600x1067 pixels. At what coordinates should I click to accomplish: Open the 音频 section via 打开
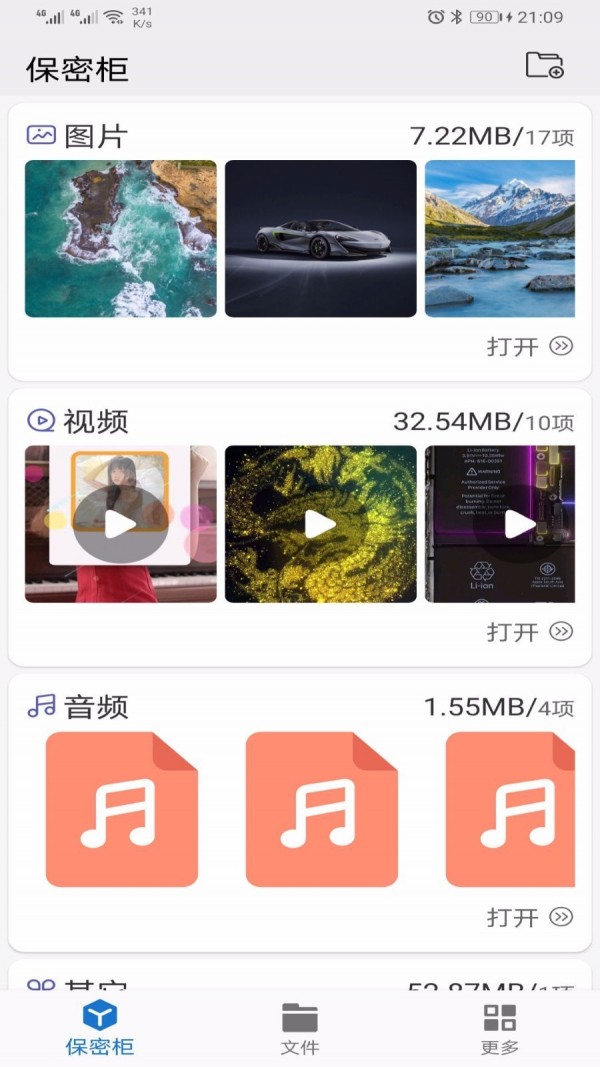pos(529,916)
